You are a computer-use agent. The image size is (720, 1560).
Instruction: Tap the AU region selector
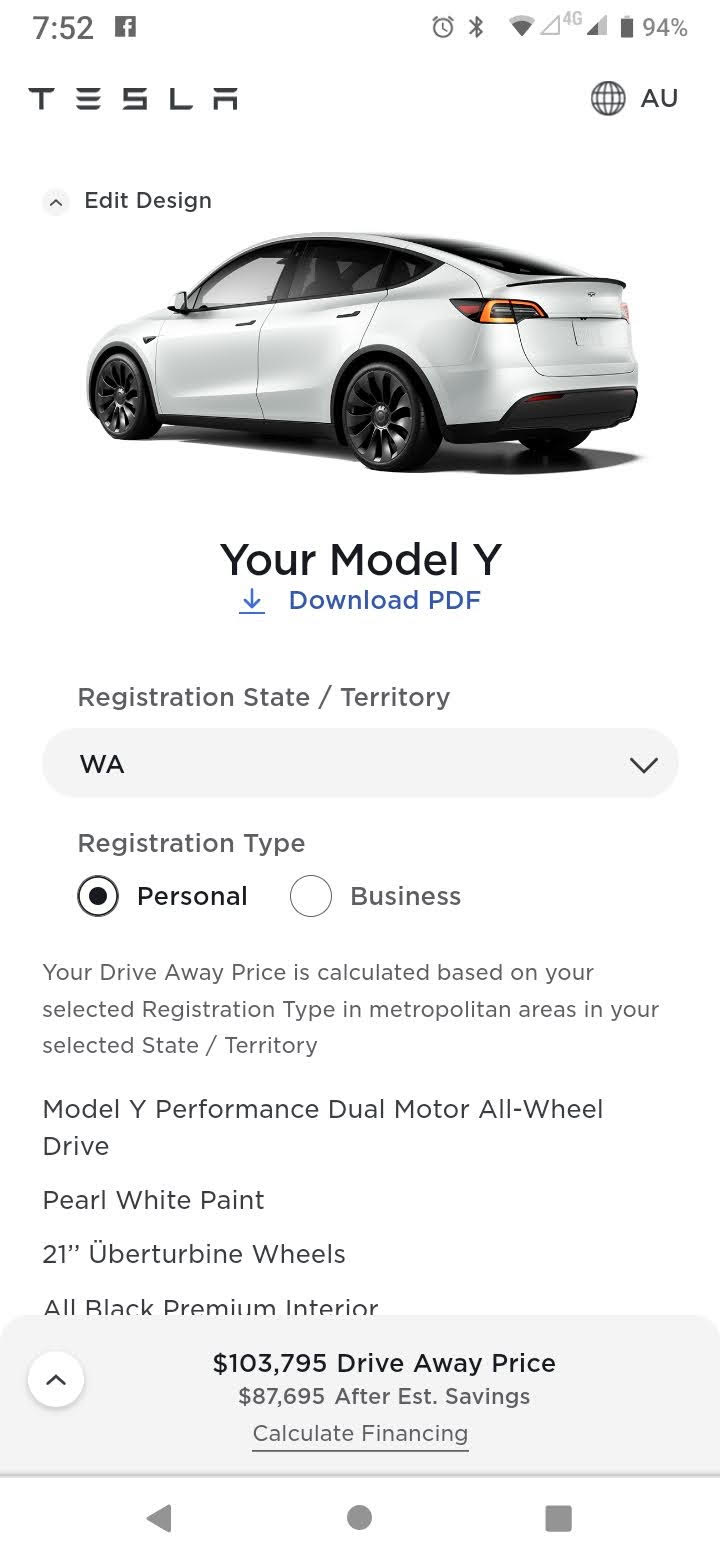pos(658,98)
